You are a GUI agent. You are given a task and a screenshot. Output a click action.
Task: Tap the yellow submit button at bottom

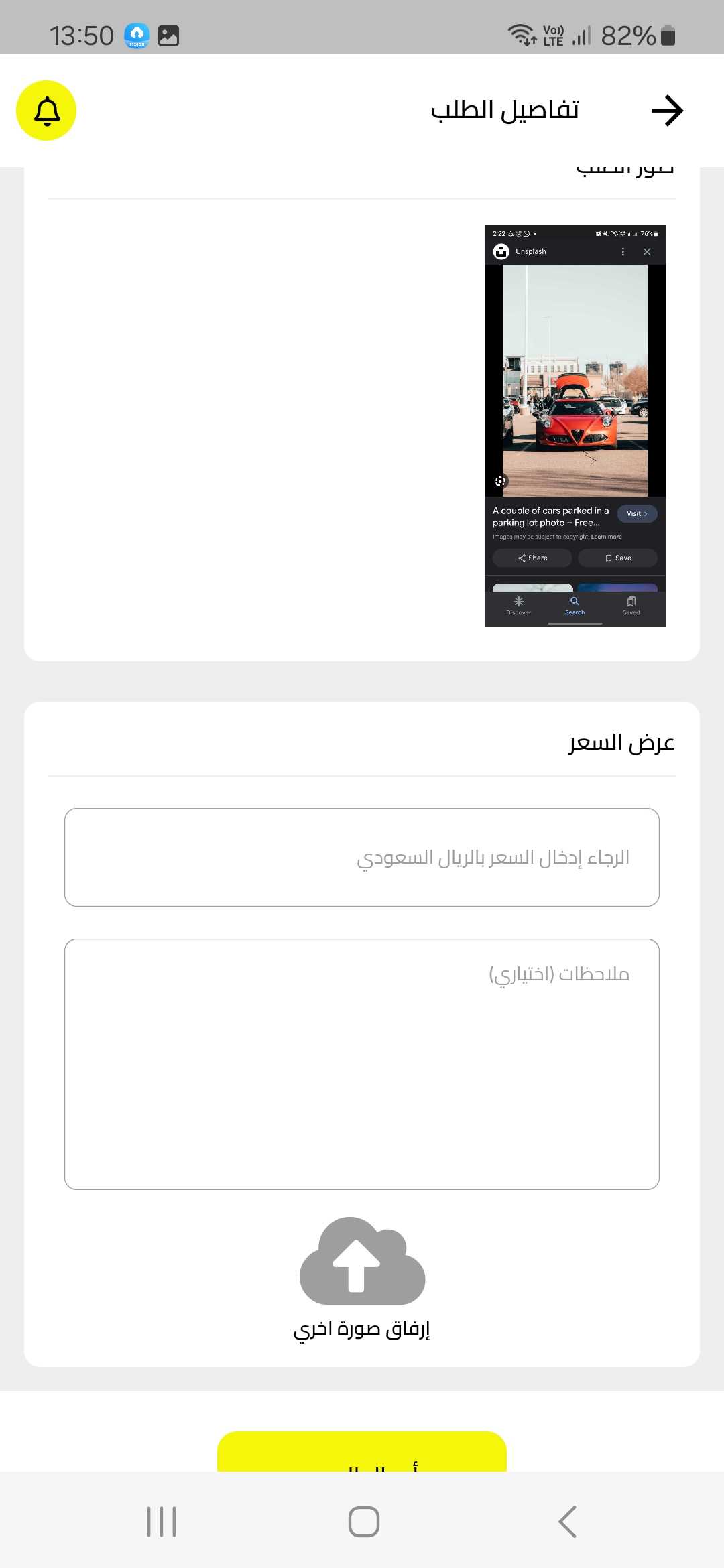pos(362,1451)
